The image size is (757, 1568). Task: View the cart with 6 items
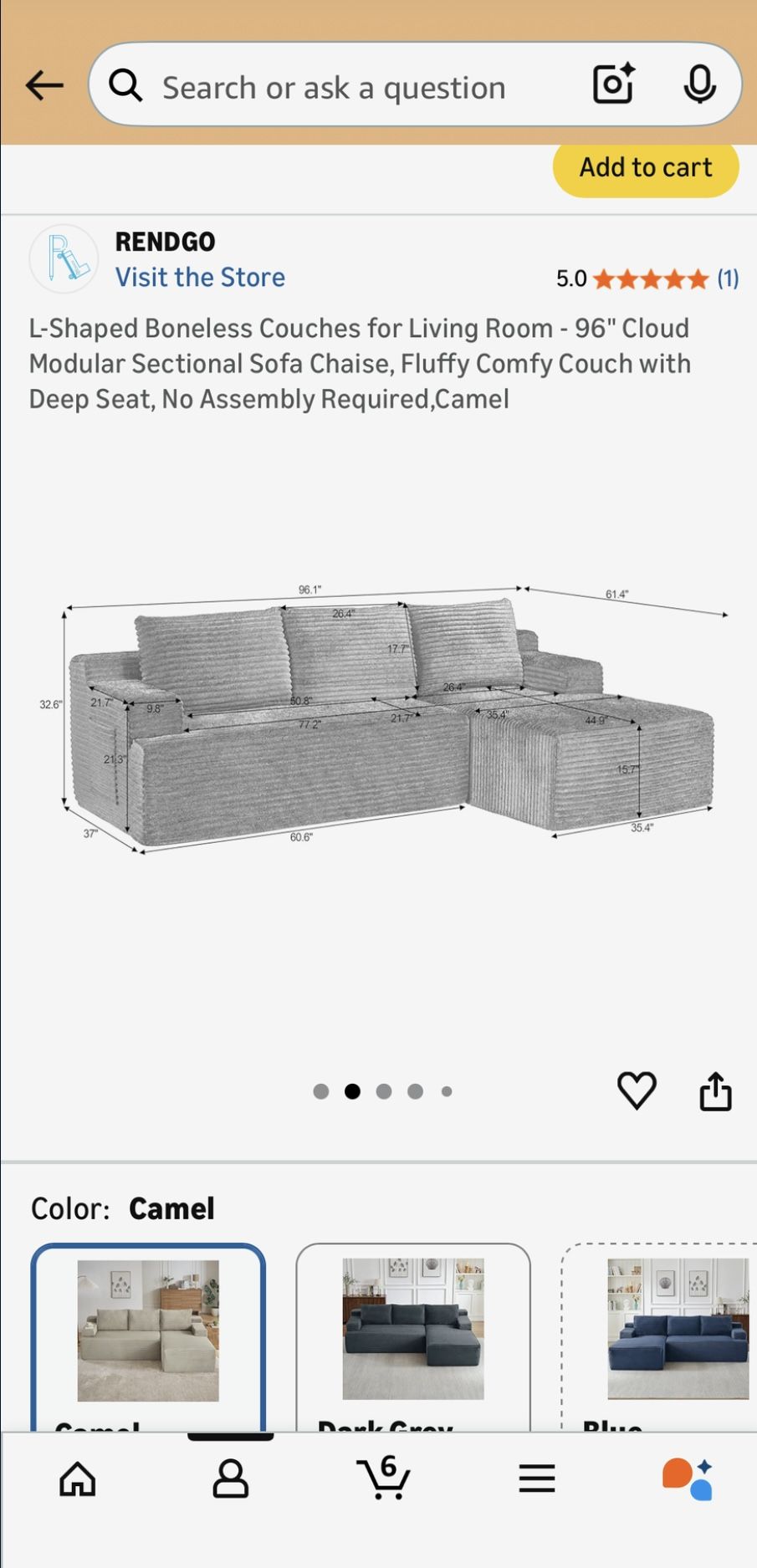(x=383, y=1479)
